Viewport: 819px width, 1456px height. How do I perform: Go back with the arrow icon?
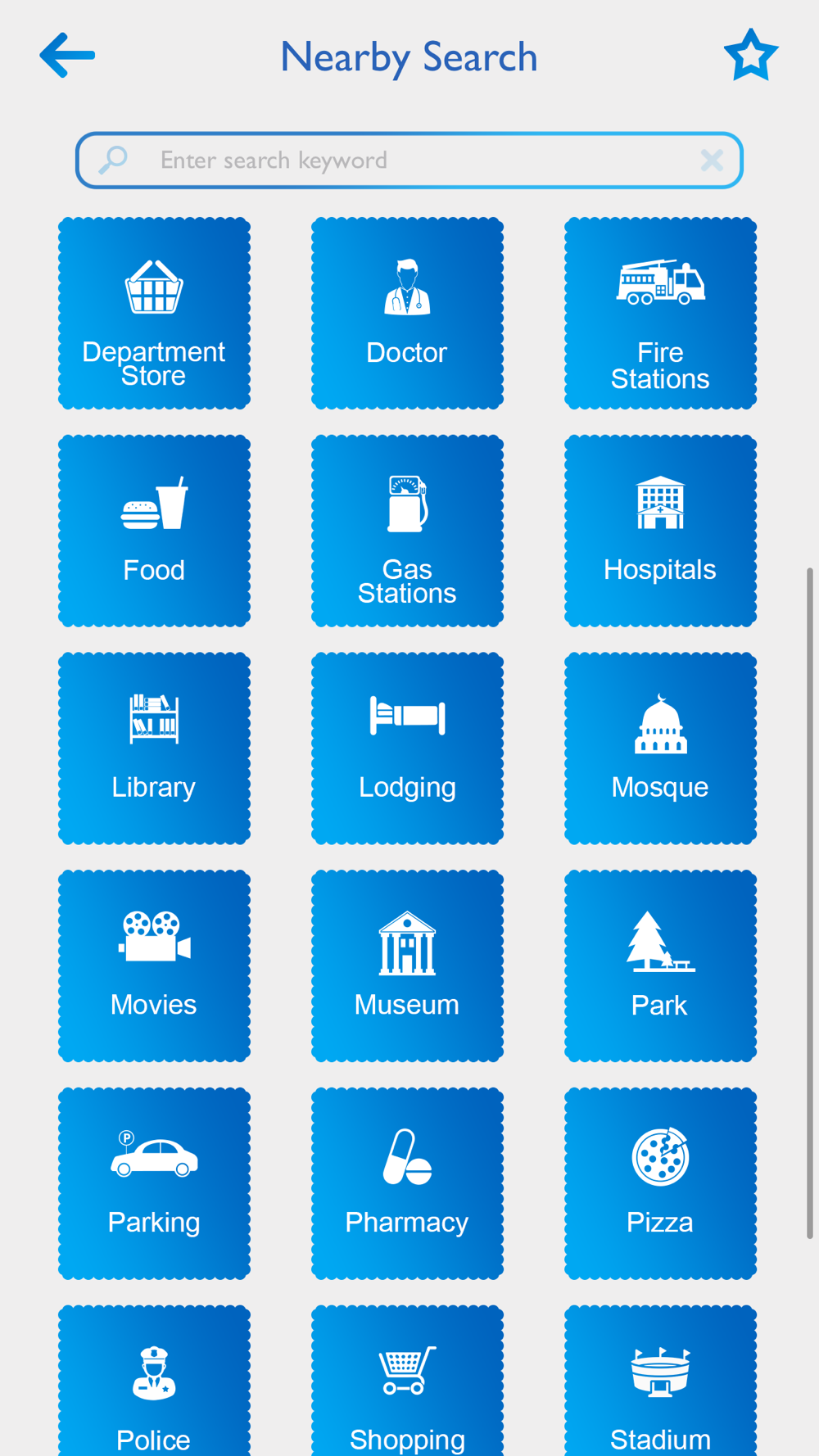[x=67, y=56]
